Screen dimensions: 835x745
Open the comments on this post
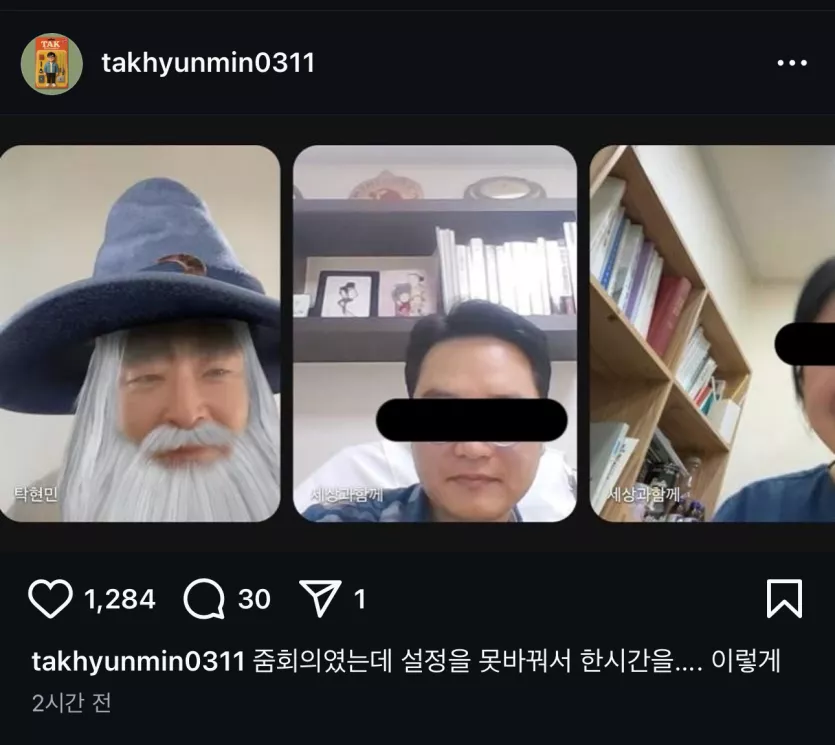(x=204, y=599)
